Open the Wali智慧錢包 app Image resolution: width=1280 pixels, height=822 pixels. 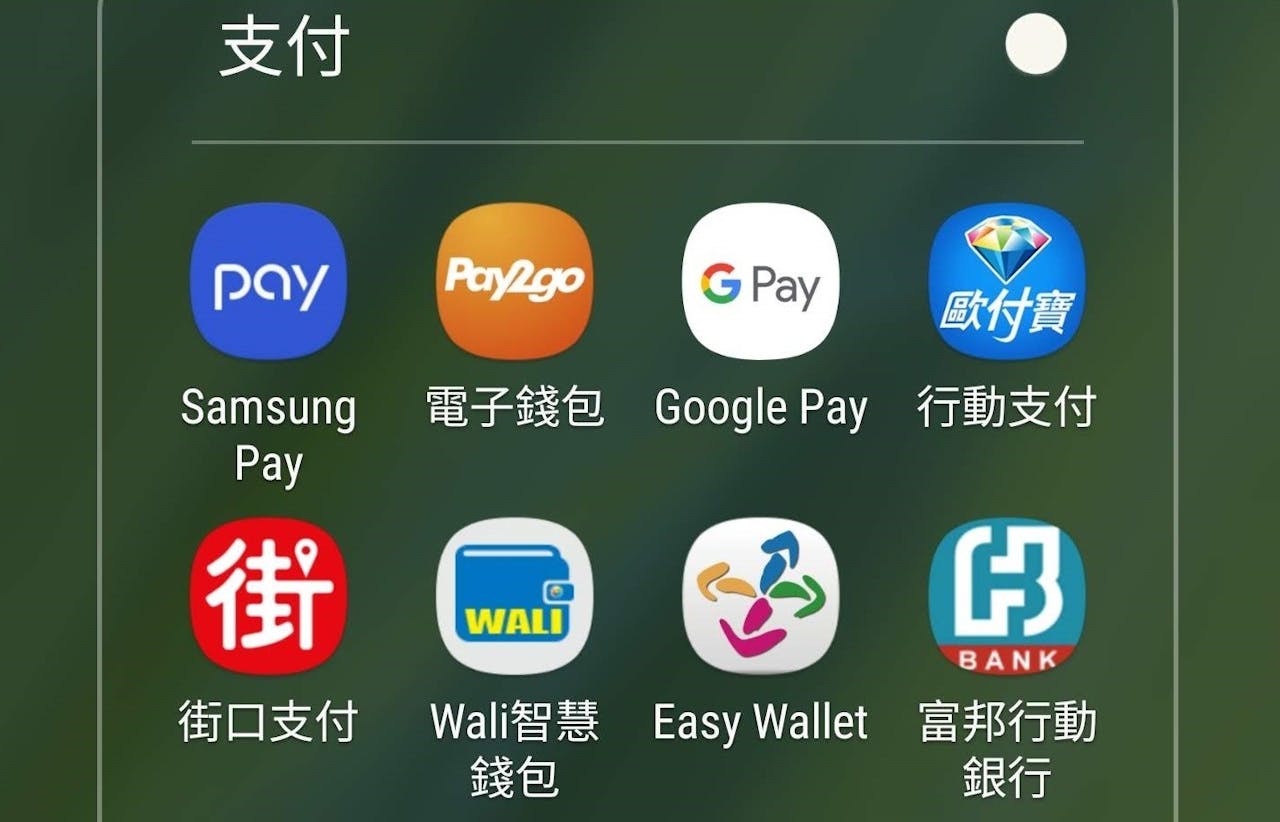point(514,596)
